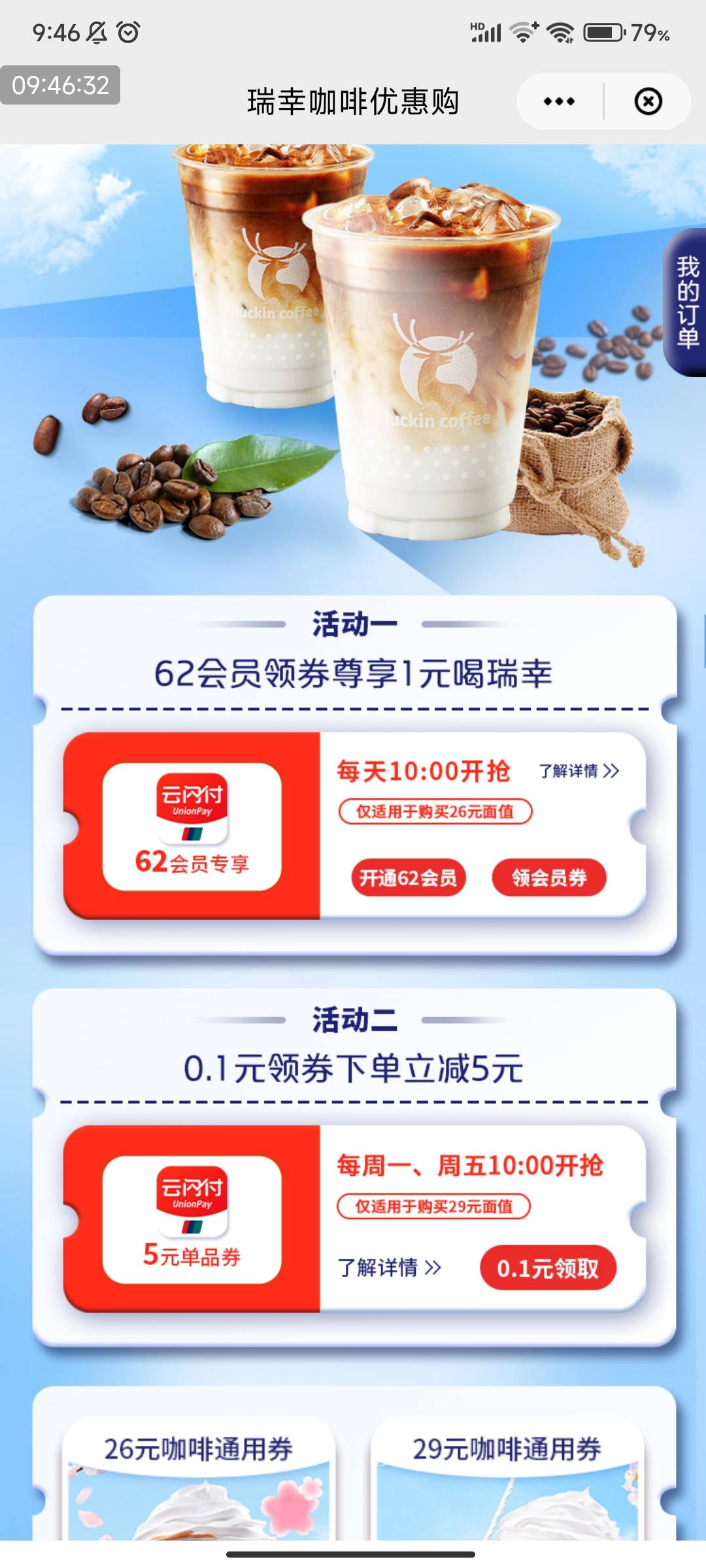Tap the 0.1元领取 button

548,1268
